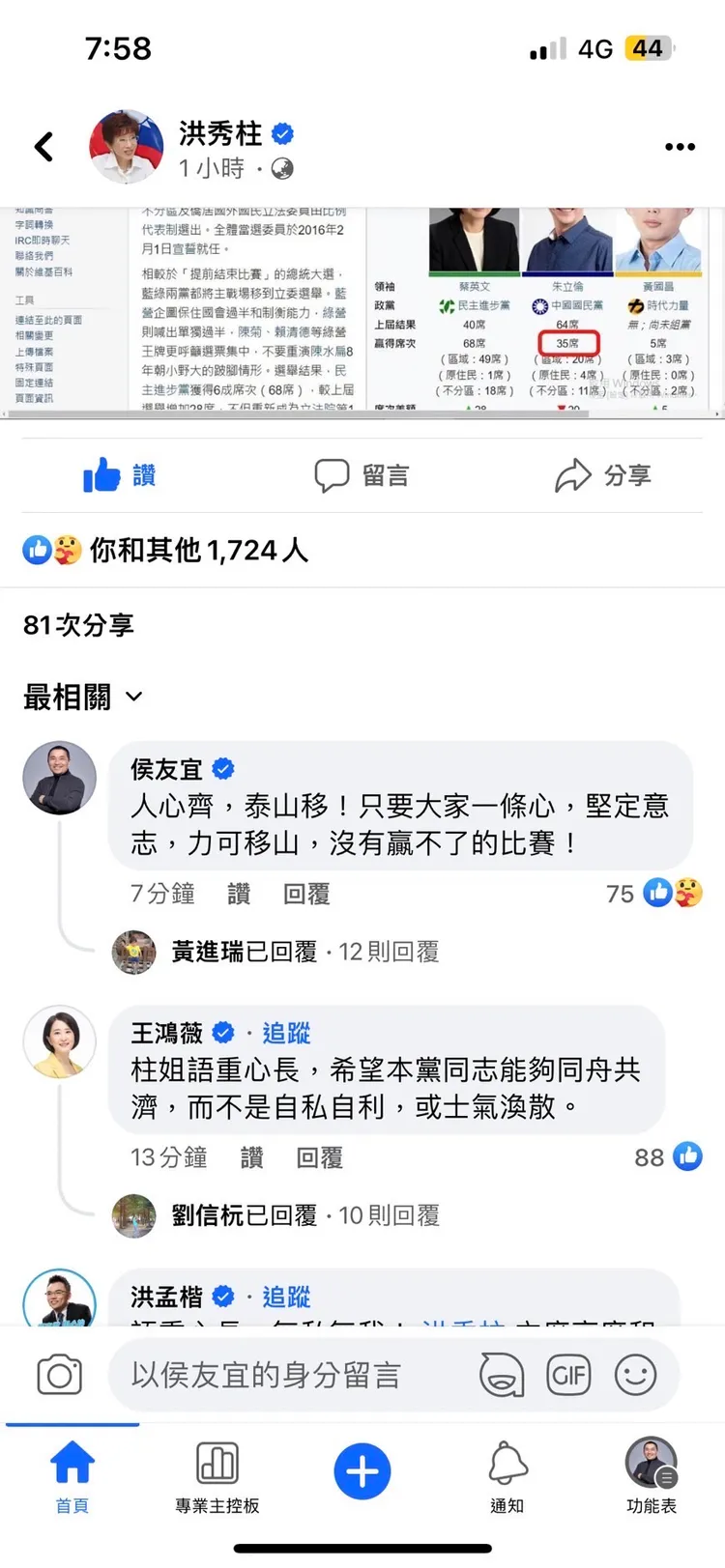Like 侯友宜's comment with 讚
Image resolution: width=725 pixels, height=1568 pixels.
239,894
